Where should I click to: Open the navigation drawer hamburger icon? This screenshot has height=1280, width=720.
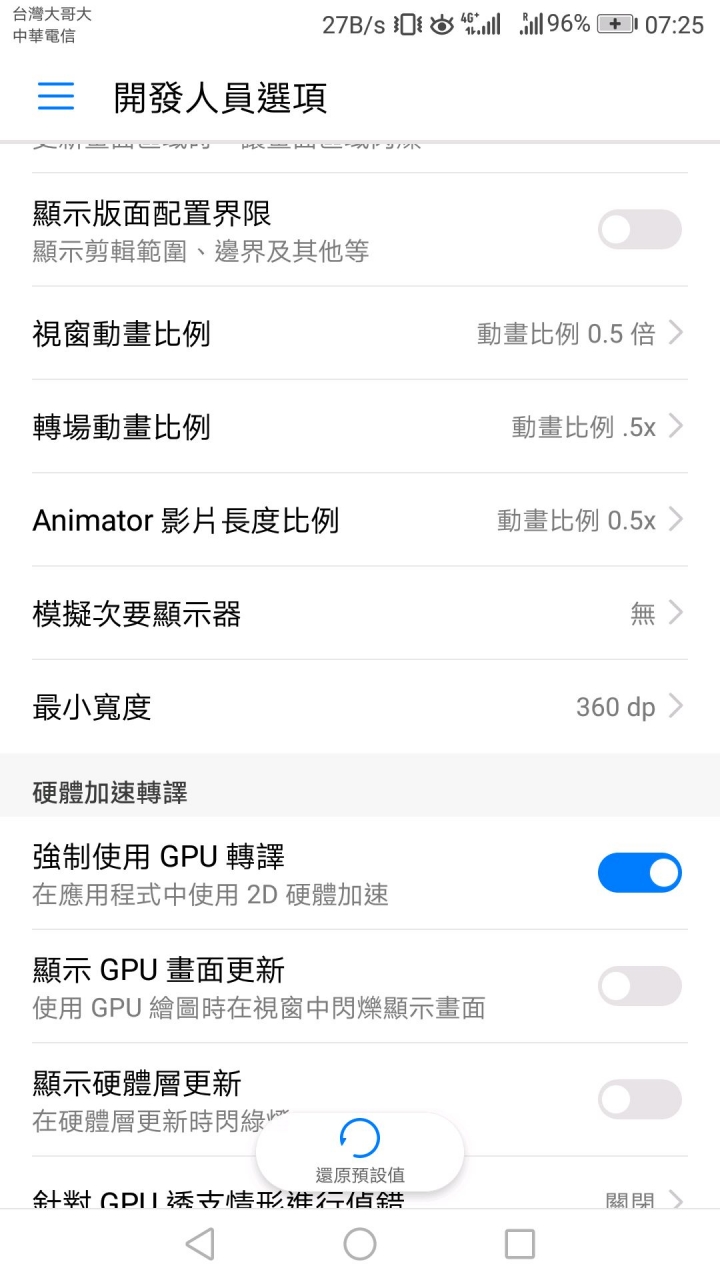point(56,96)
